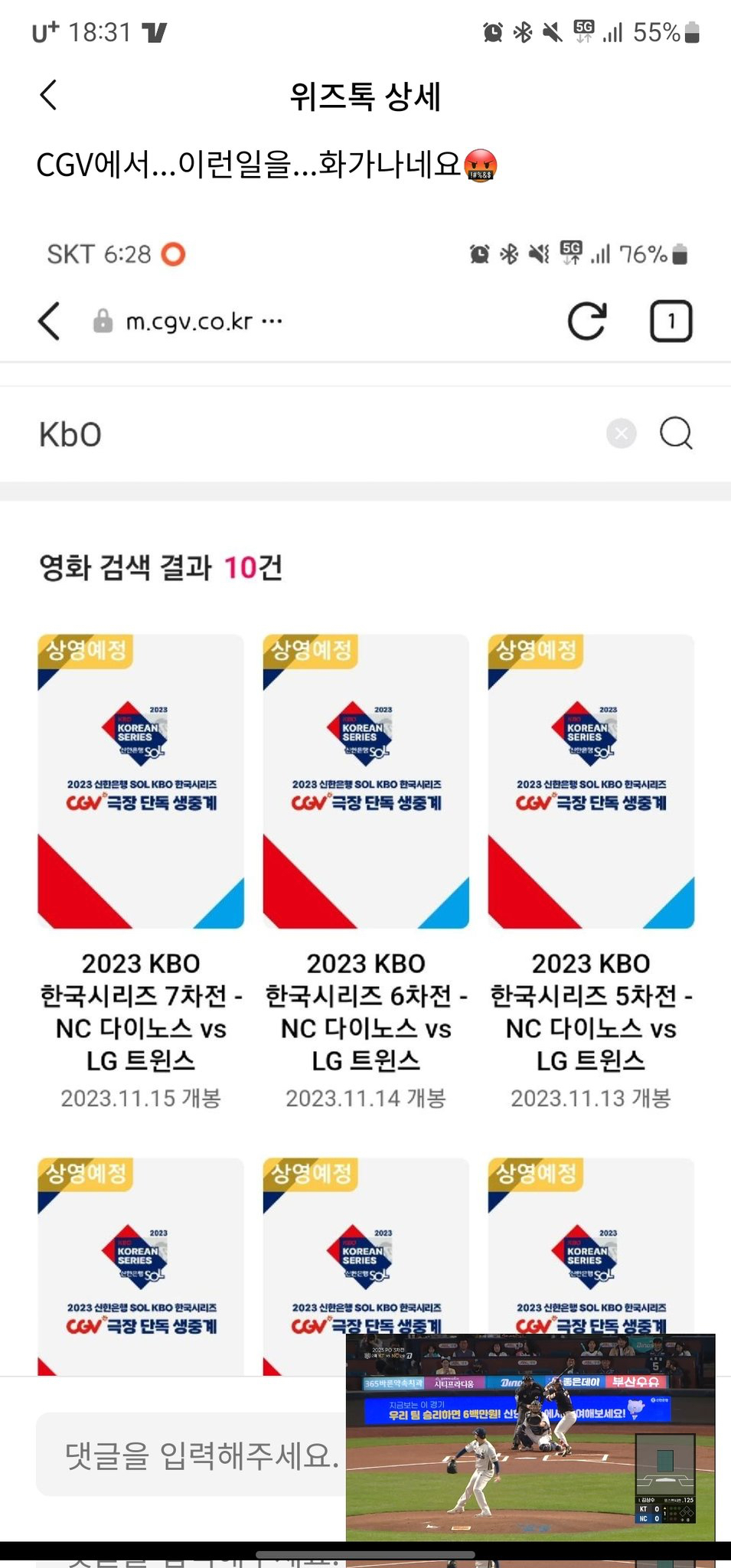
Task: Tap the lock icon next to m.cgv.co.kr
Action: (103, 321)
